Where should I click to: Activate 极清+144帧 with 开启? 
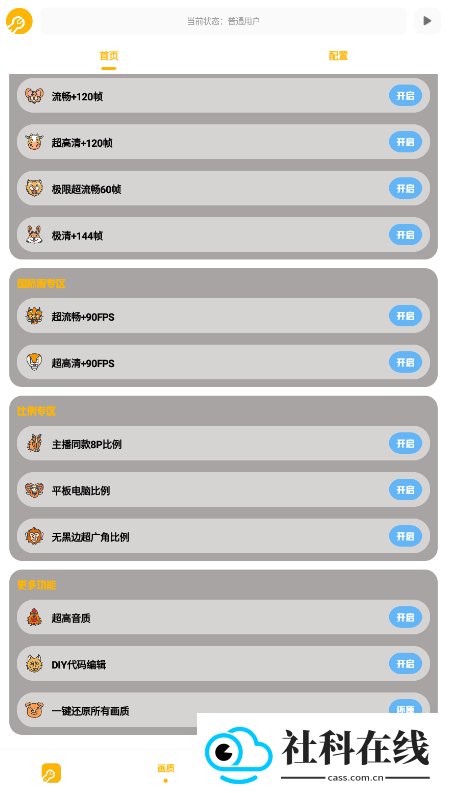tap(406, 235)
